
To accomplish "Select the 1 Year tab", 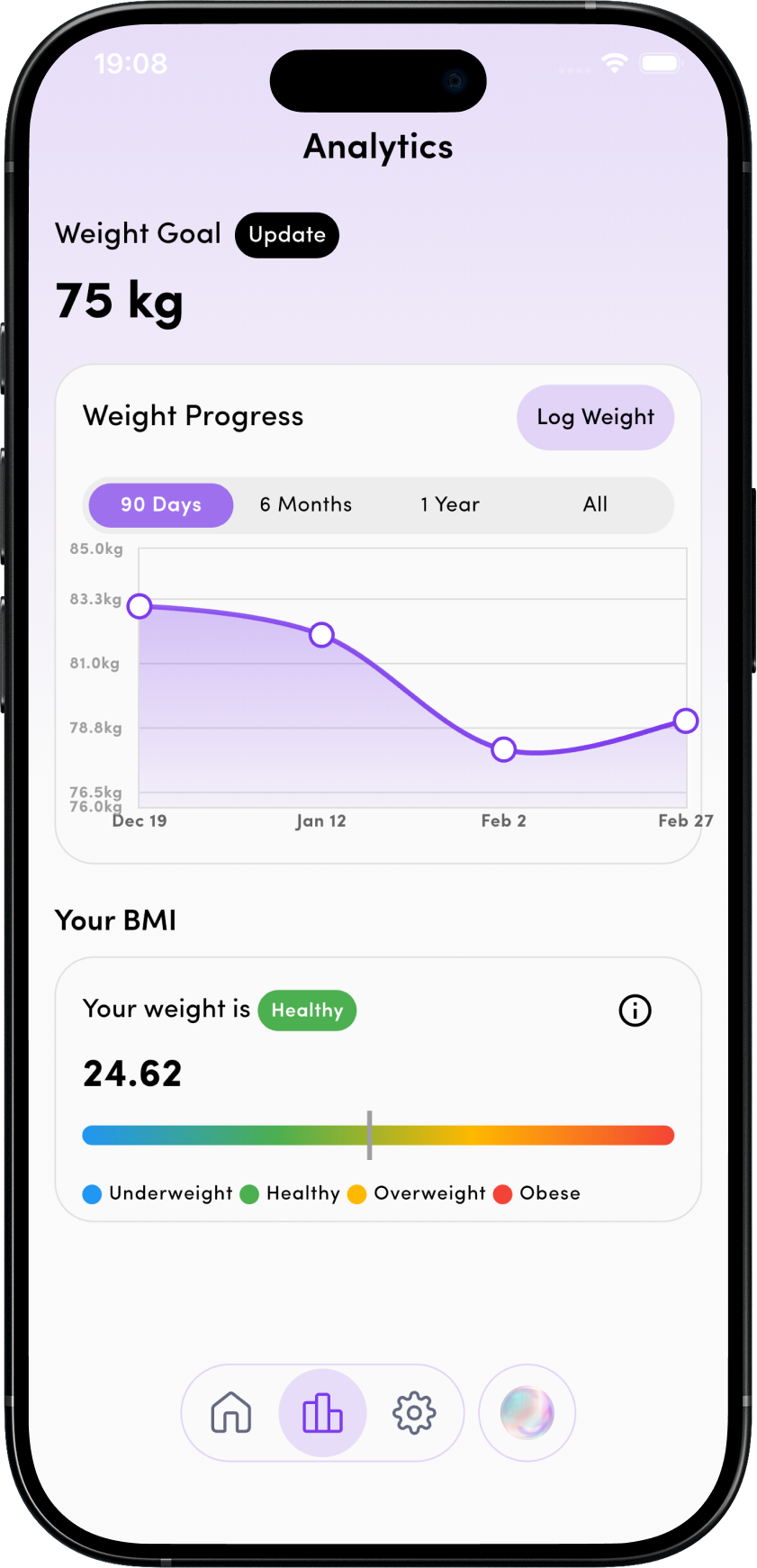I will coord(450,505).
